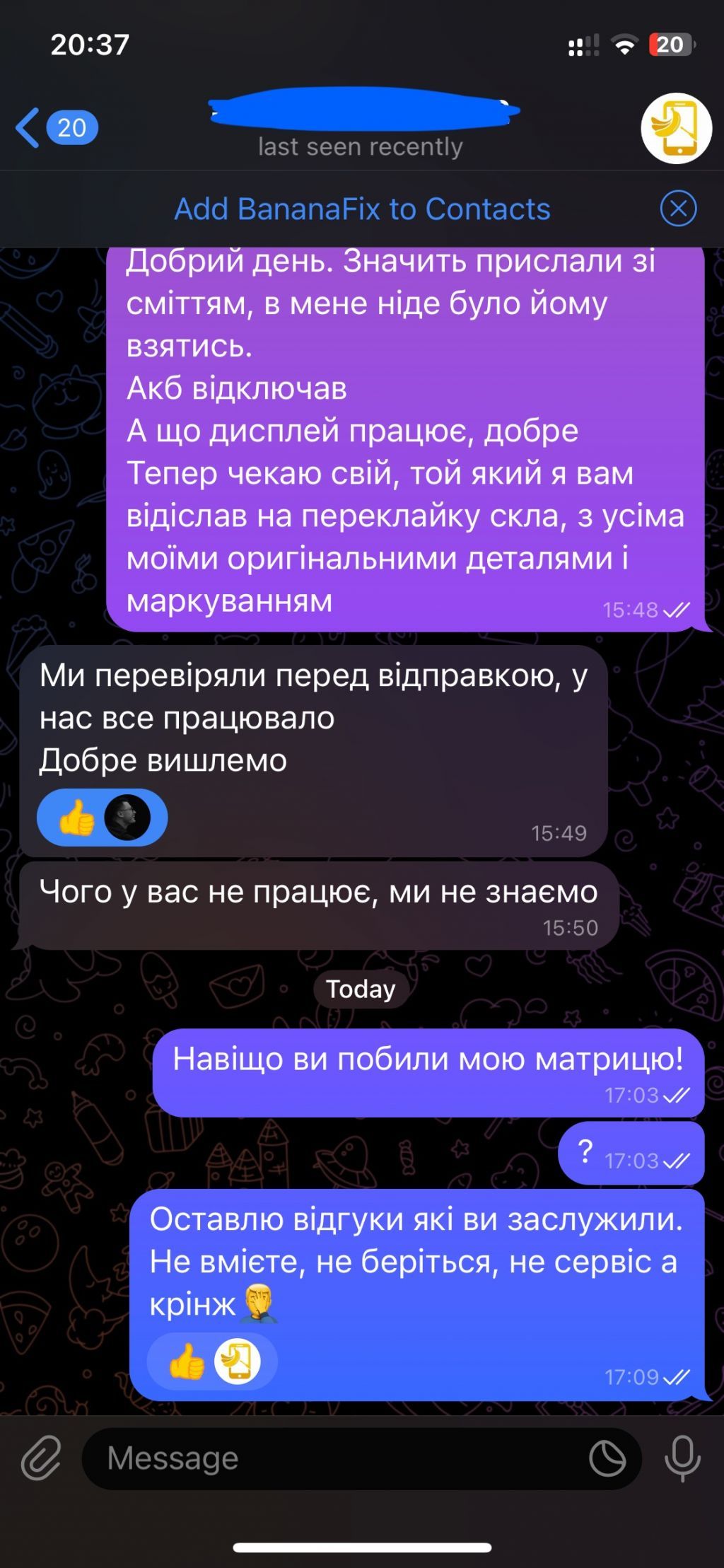The height and width of the screenshot is (1568, 724).
Task: Tap the microphone to record voice
Action: pos(682,1458)
